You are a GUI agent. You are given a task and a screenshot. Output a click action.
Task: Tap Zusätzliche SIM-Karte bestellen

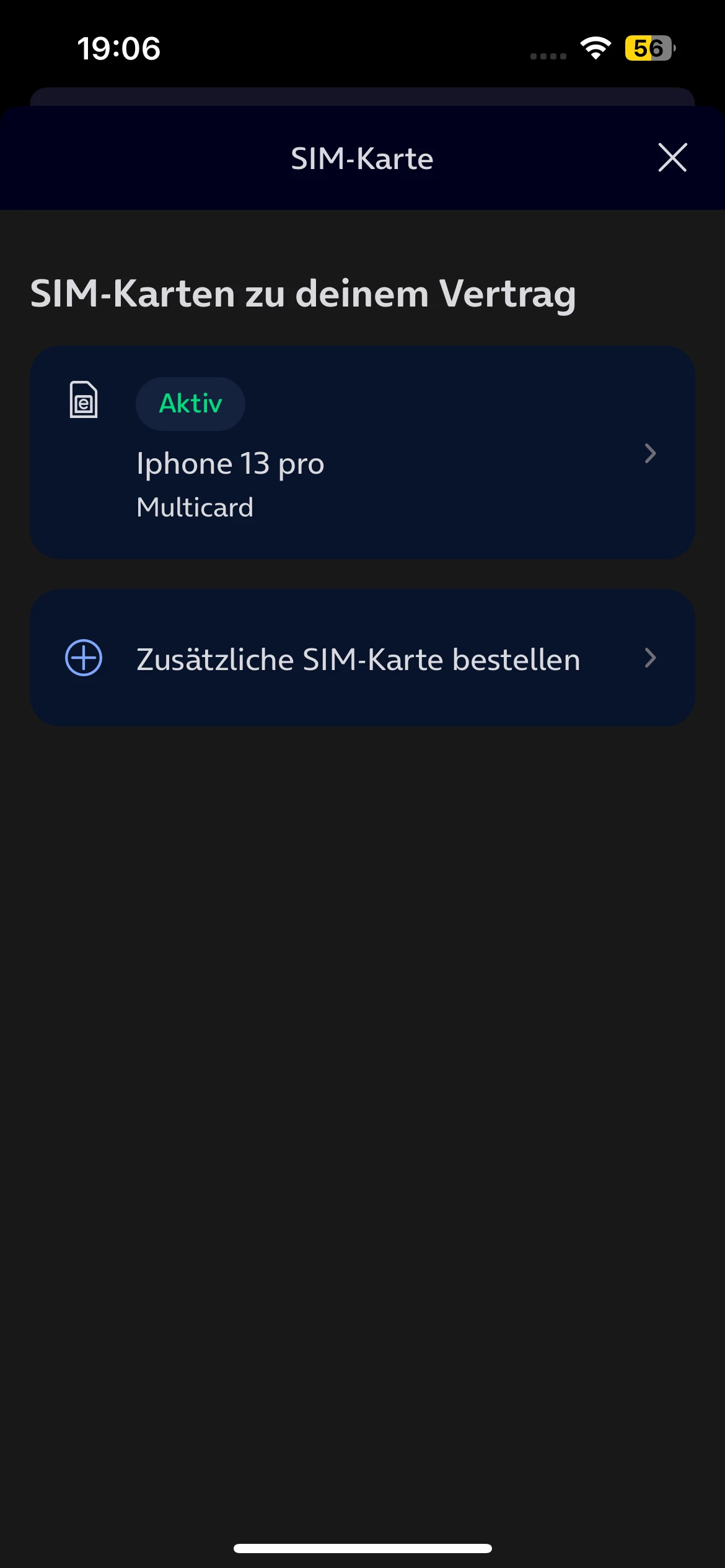click(x=362, y=658)
